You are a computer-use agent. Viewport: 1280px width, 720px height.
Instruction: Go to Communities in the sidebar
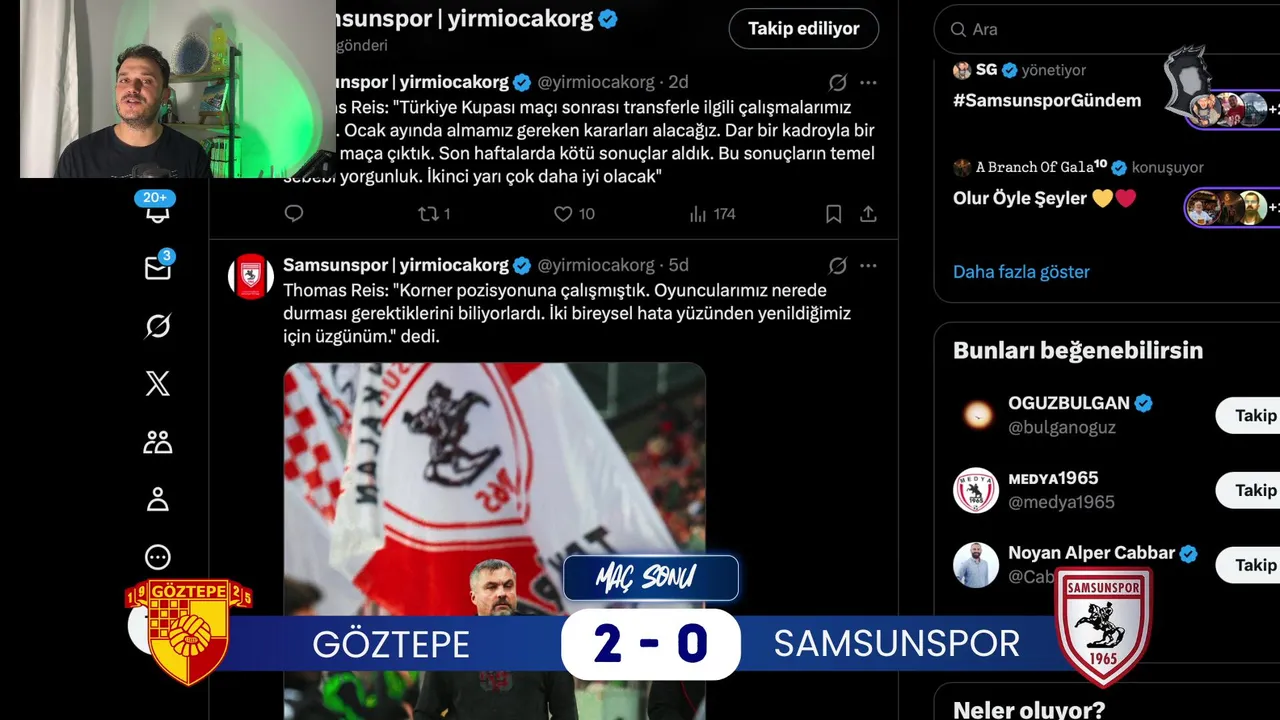click(x=157, y=442)
